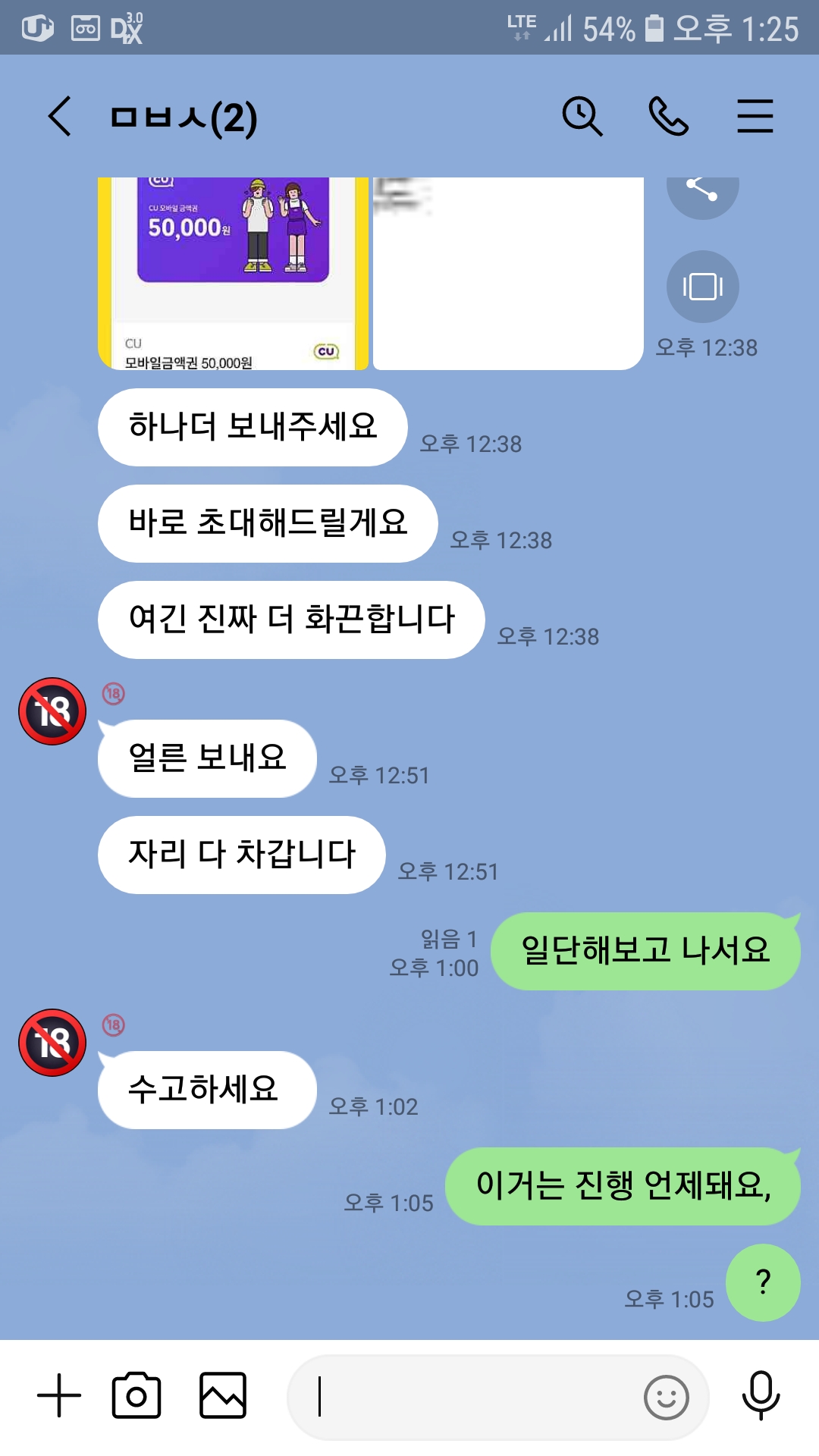Open the chat room menu

click(755, 117)
